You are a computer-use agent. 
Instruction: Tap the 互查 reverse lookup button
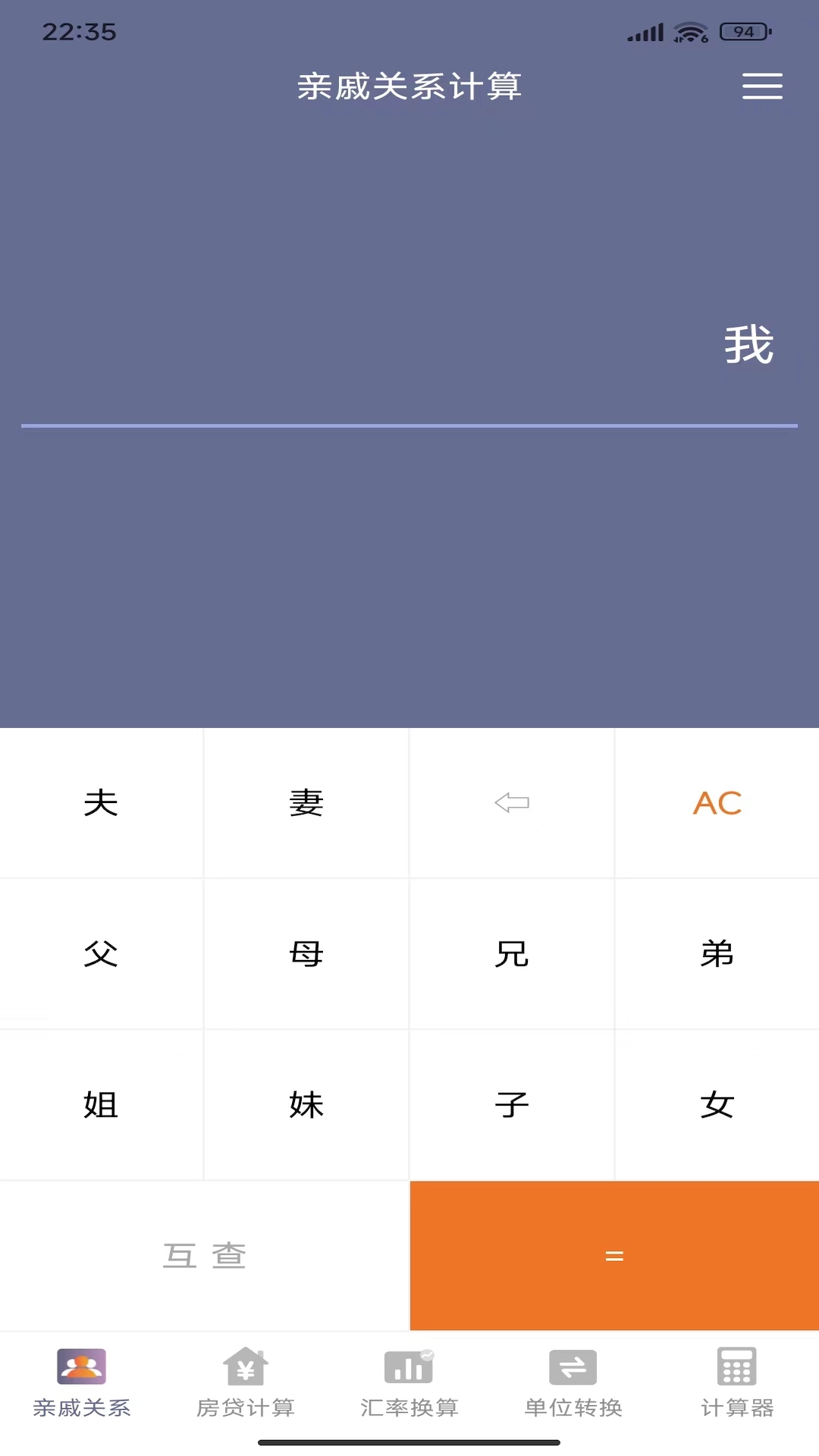click(x=204, y=1255)
